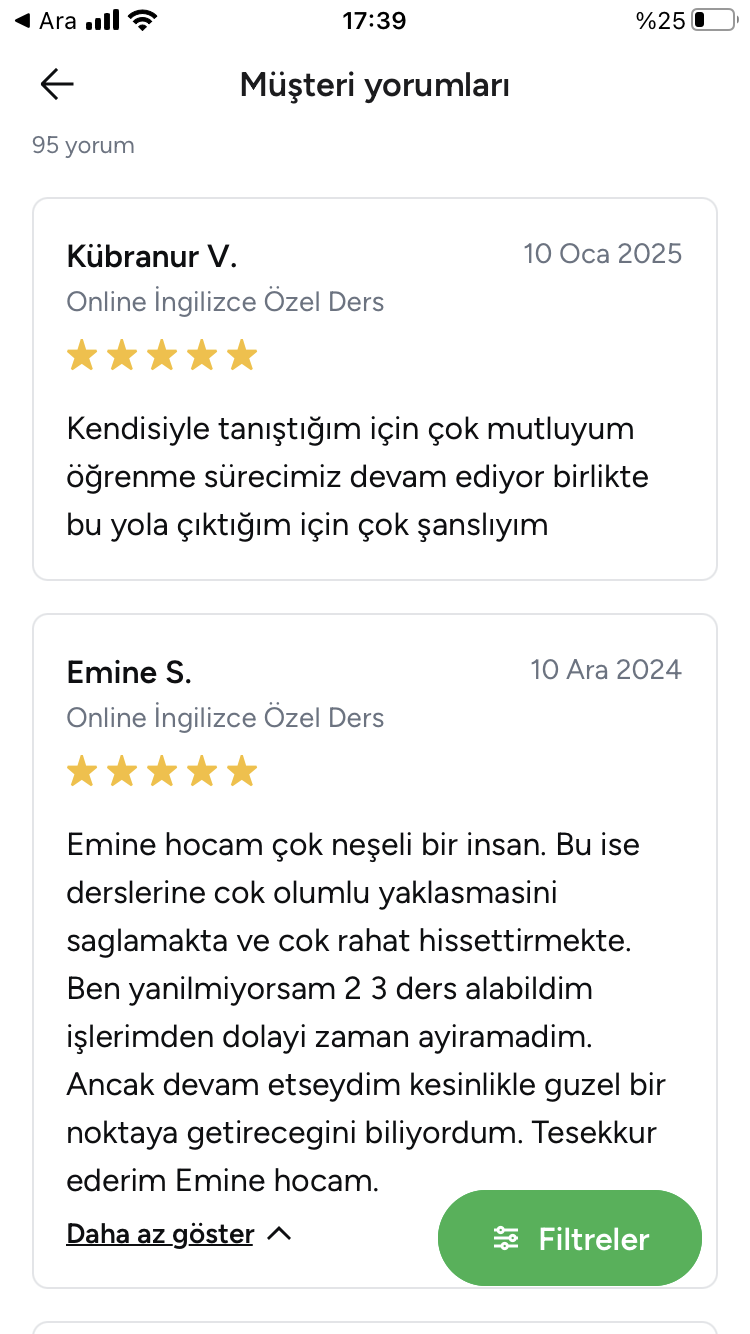Tap Emine's five-star rating row
This screenshot has width=750, height=1334.
point(162,770)
